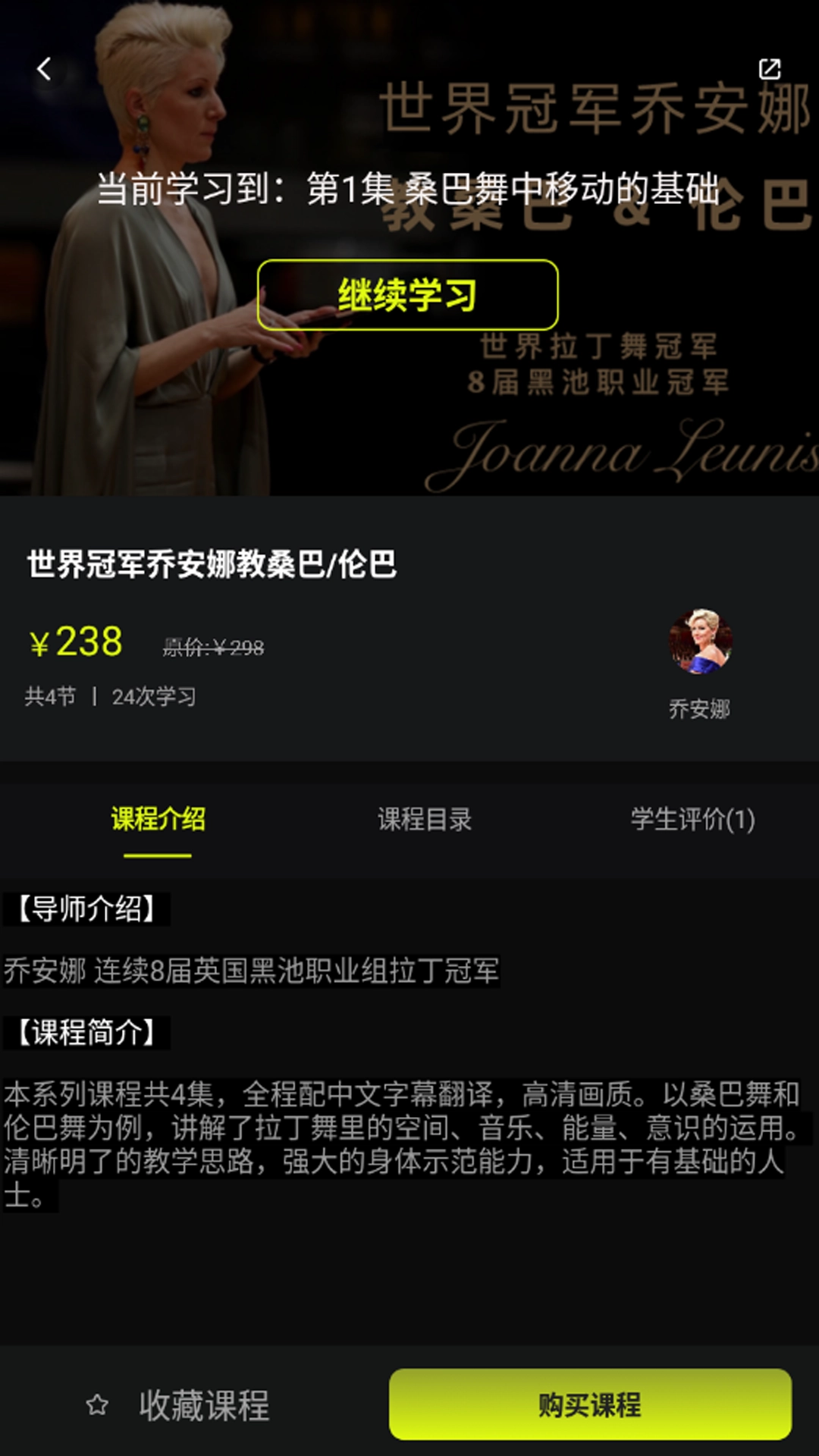This screenshot has width=819, height=1456.
Task: Favorite the course with 收藏课程
Action: click(x=178, y=1405)
